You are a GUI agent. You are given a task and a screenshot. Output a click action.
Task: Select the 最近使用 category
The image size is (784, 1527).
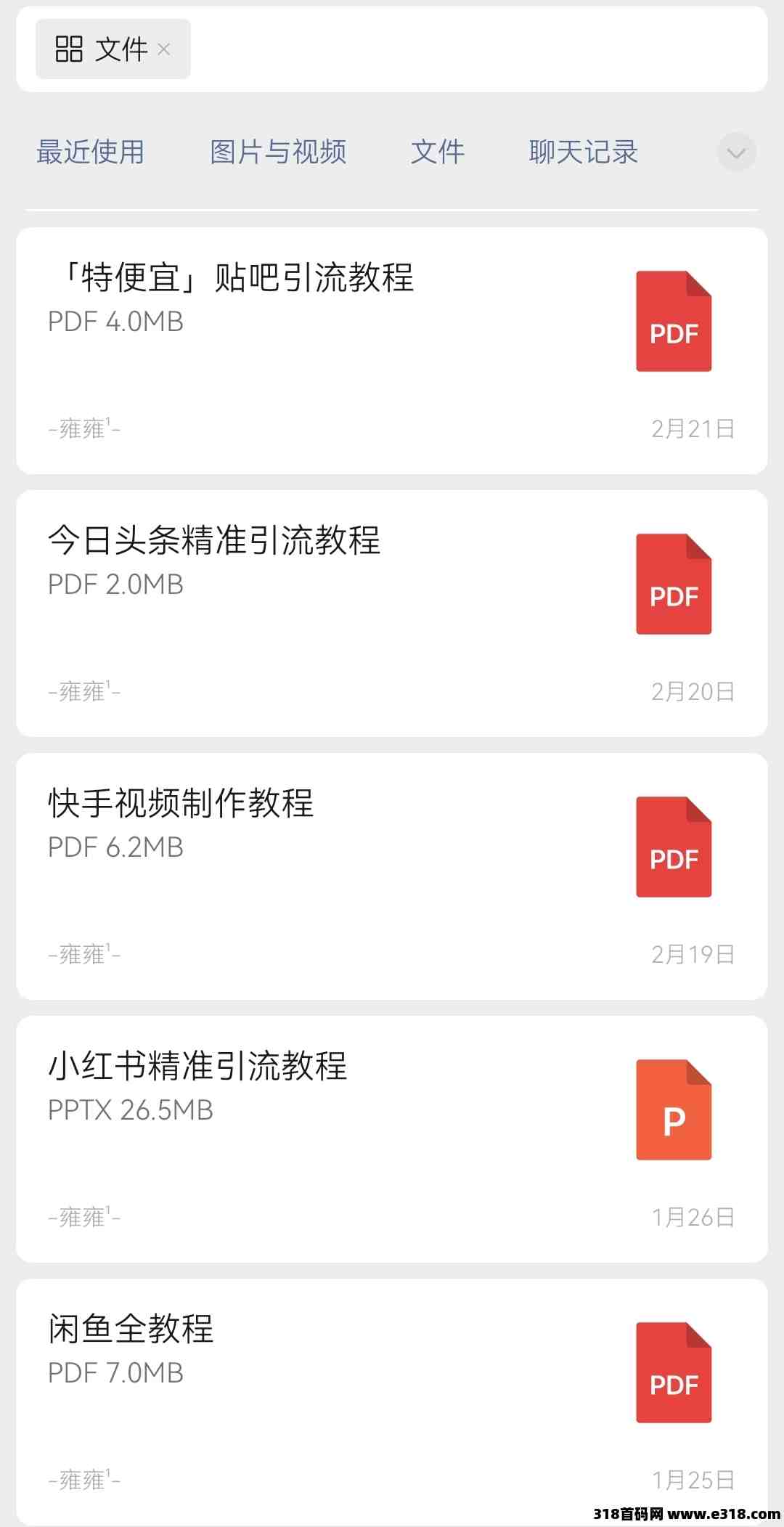click(90, 152)
